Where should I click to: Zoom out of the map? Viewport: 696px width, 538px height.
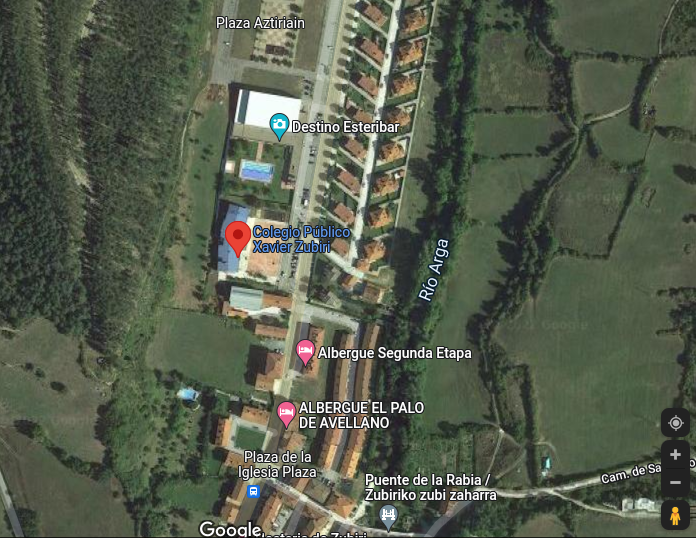pyautogui.click(x=675, y=483)
